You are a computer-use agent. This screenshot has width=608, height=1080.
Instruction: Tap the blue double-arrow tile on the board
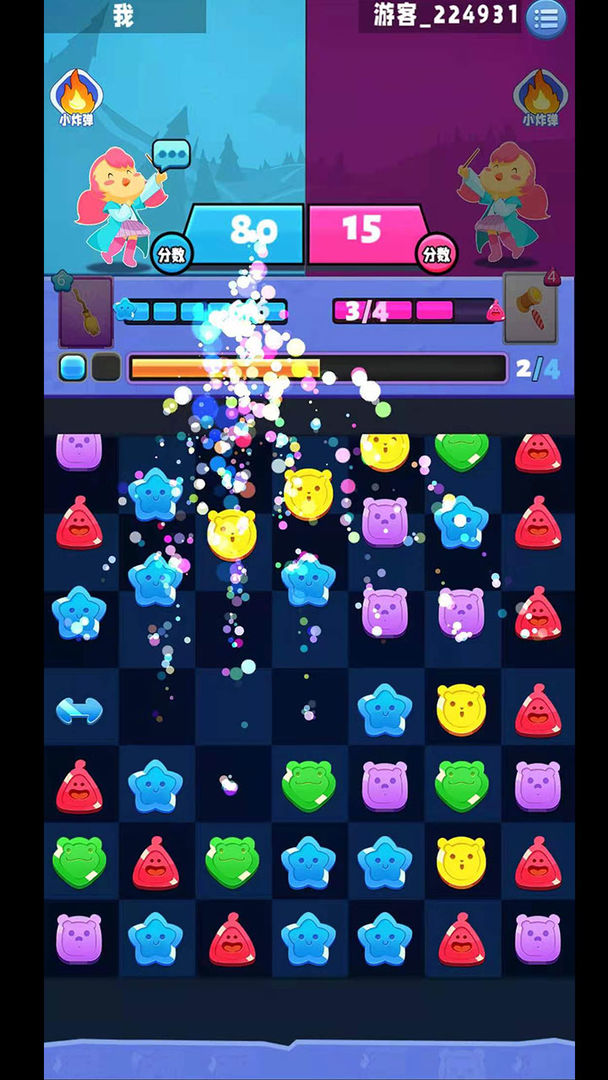[80, 710]
